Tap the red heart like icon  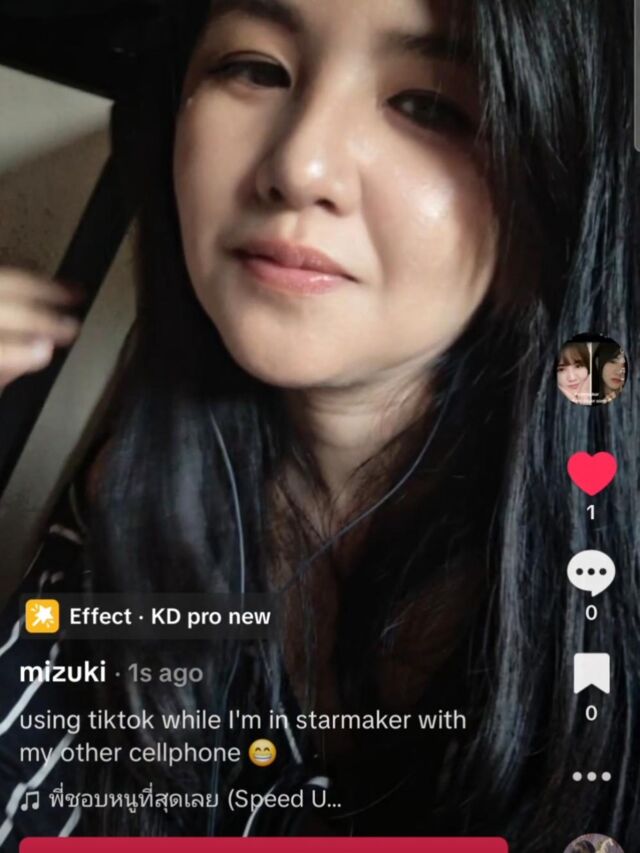591,473
